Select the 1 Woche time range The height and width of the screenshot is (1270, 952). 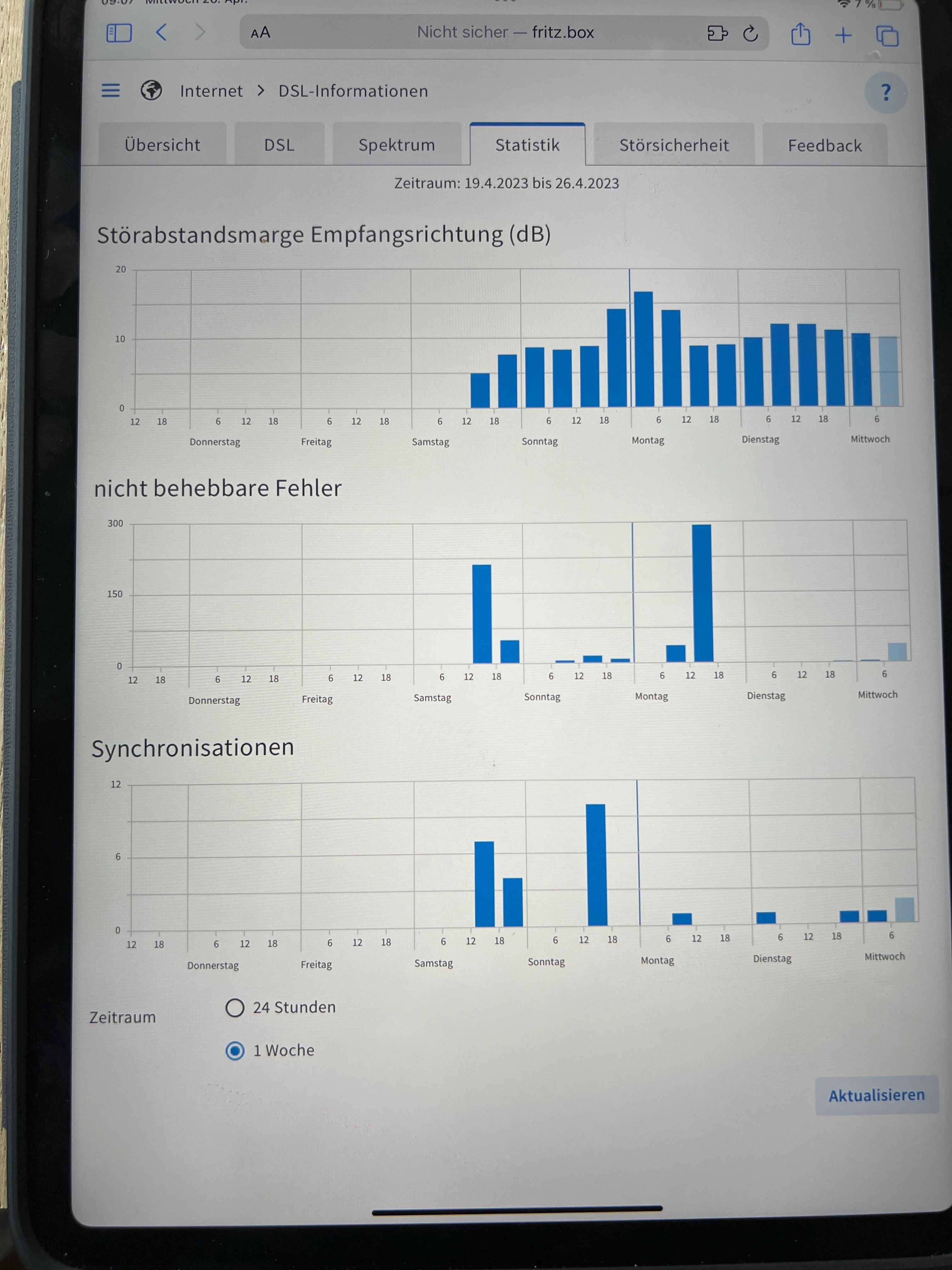click(235, 1051)
